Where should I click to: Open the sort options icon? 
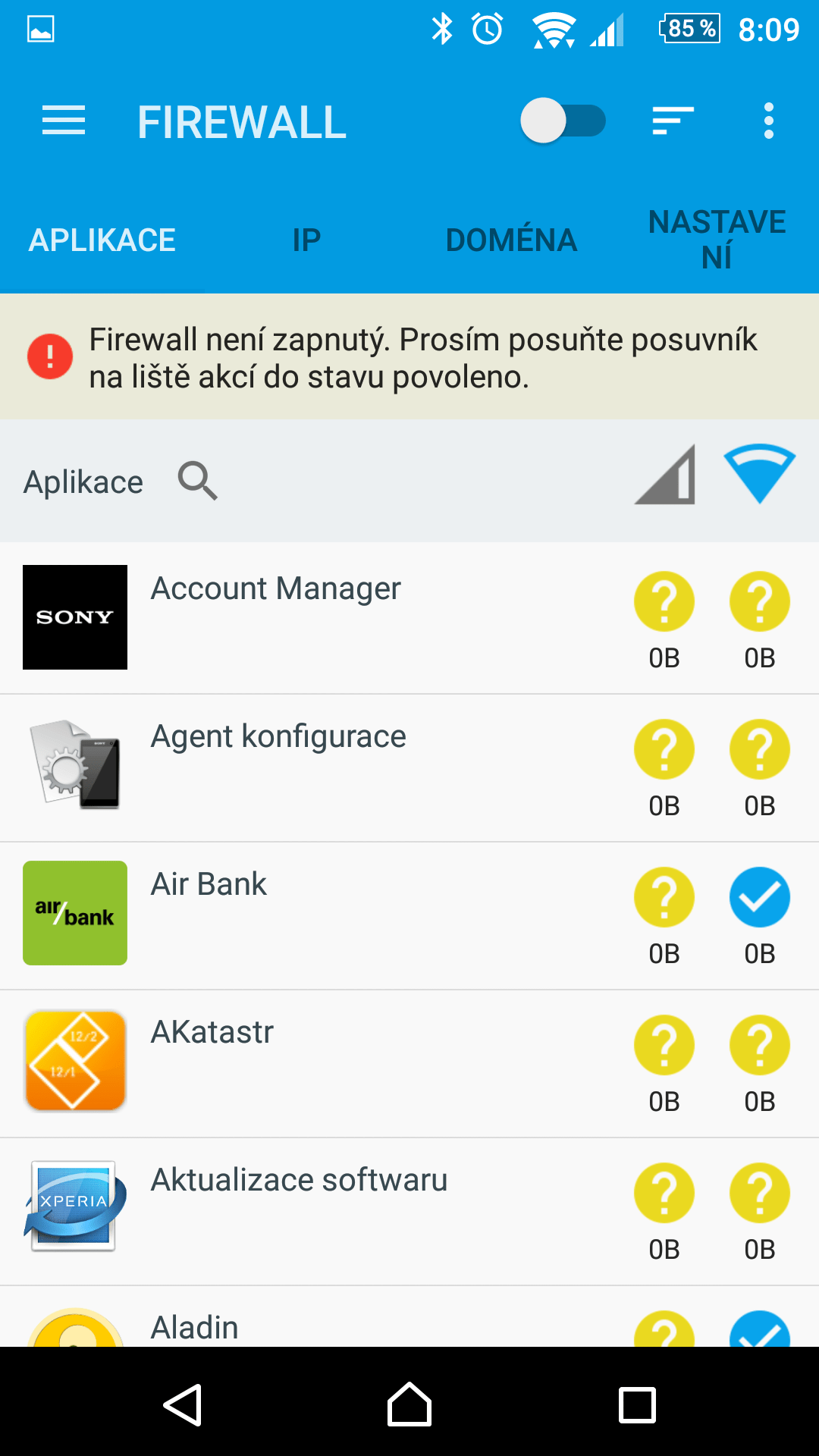click(x=673, y=121)
